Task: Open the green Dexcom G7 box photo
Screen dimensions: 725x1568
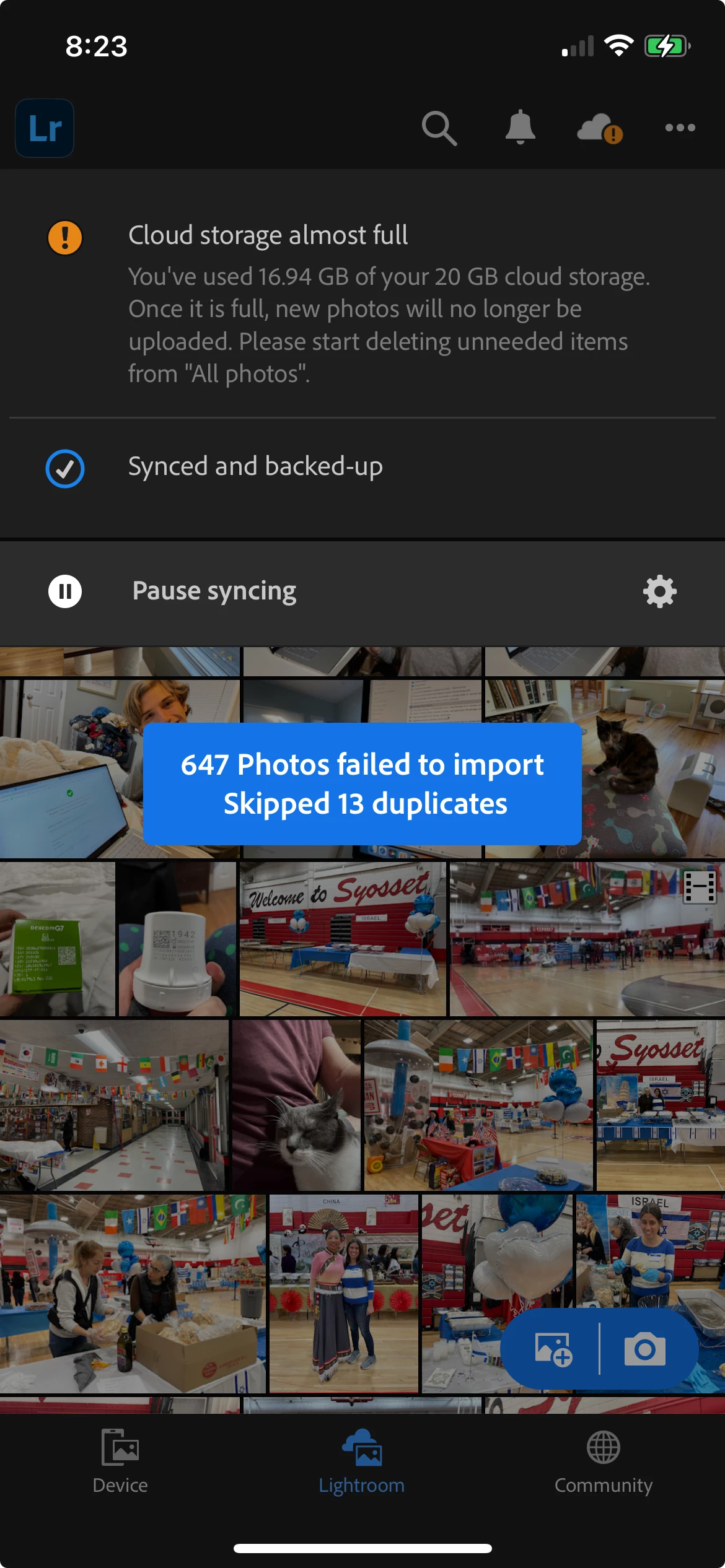Action: pos(57,939)
